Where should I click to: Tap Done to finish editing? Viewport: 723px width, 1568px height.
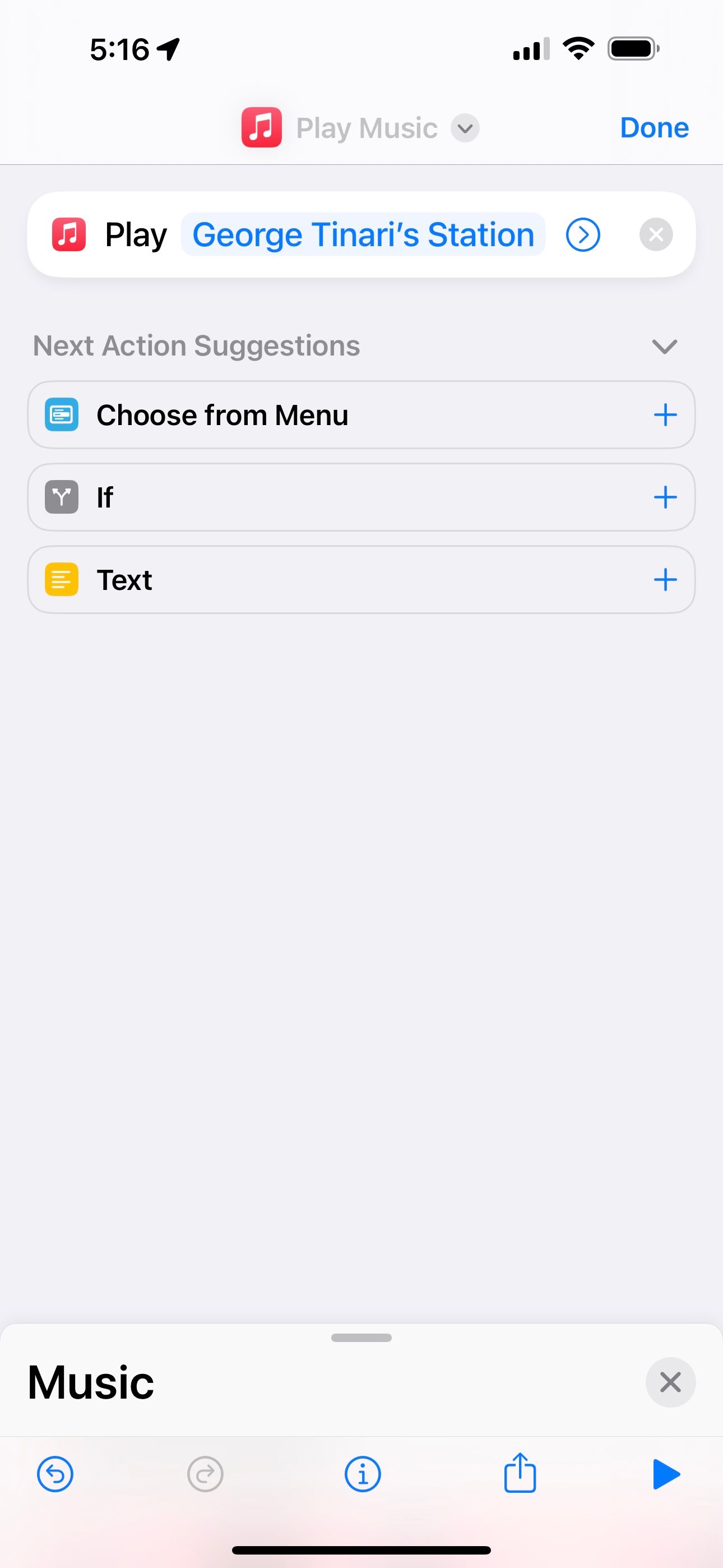point(654,128)
